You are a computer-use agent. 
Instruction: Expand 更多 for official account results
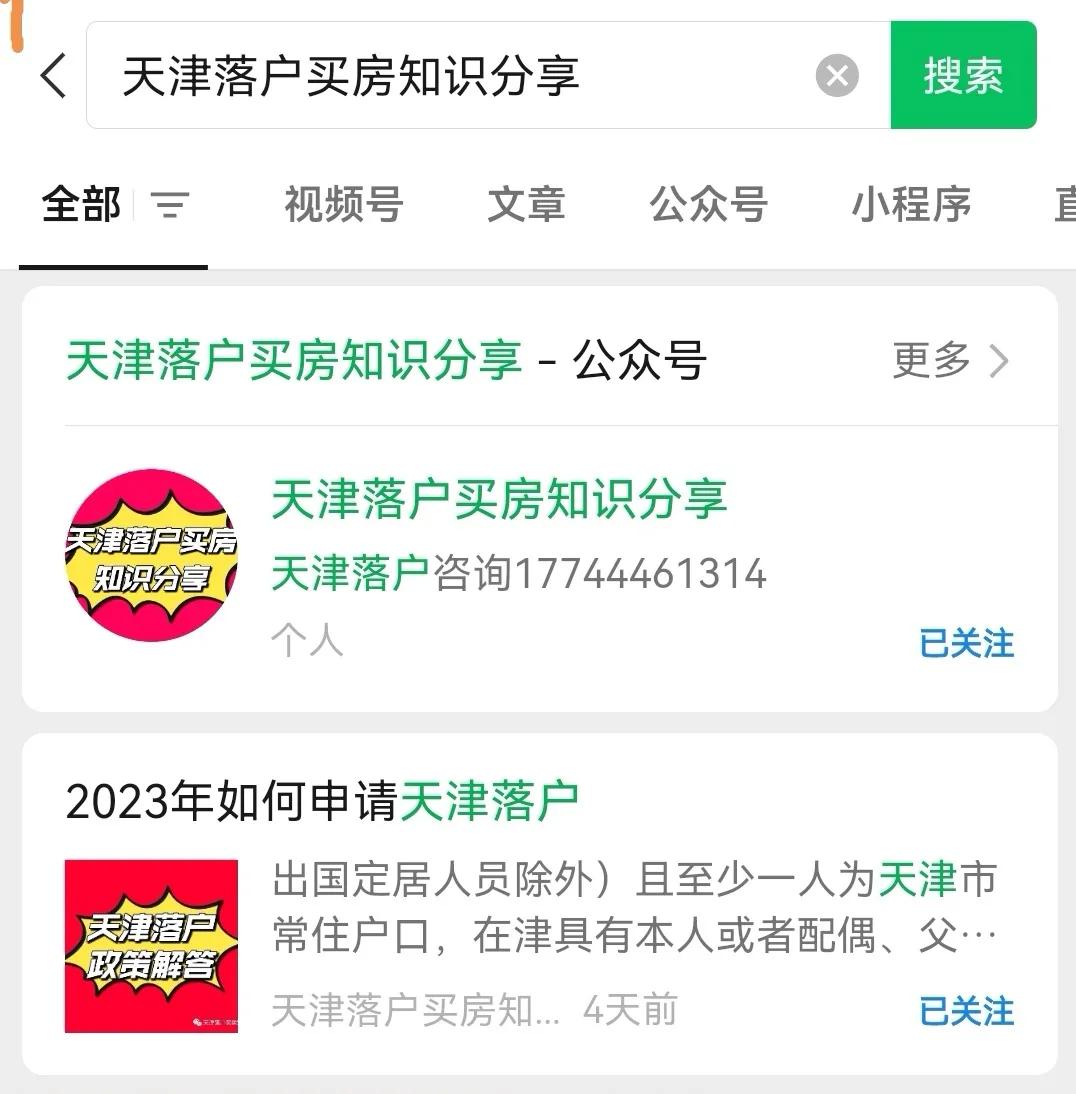pyautogui.click(x=932, y=362)
